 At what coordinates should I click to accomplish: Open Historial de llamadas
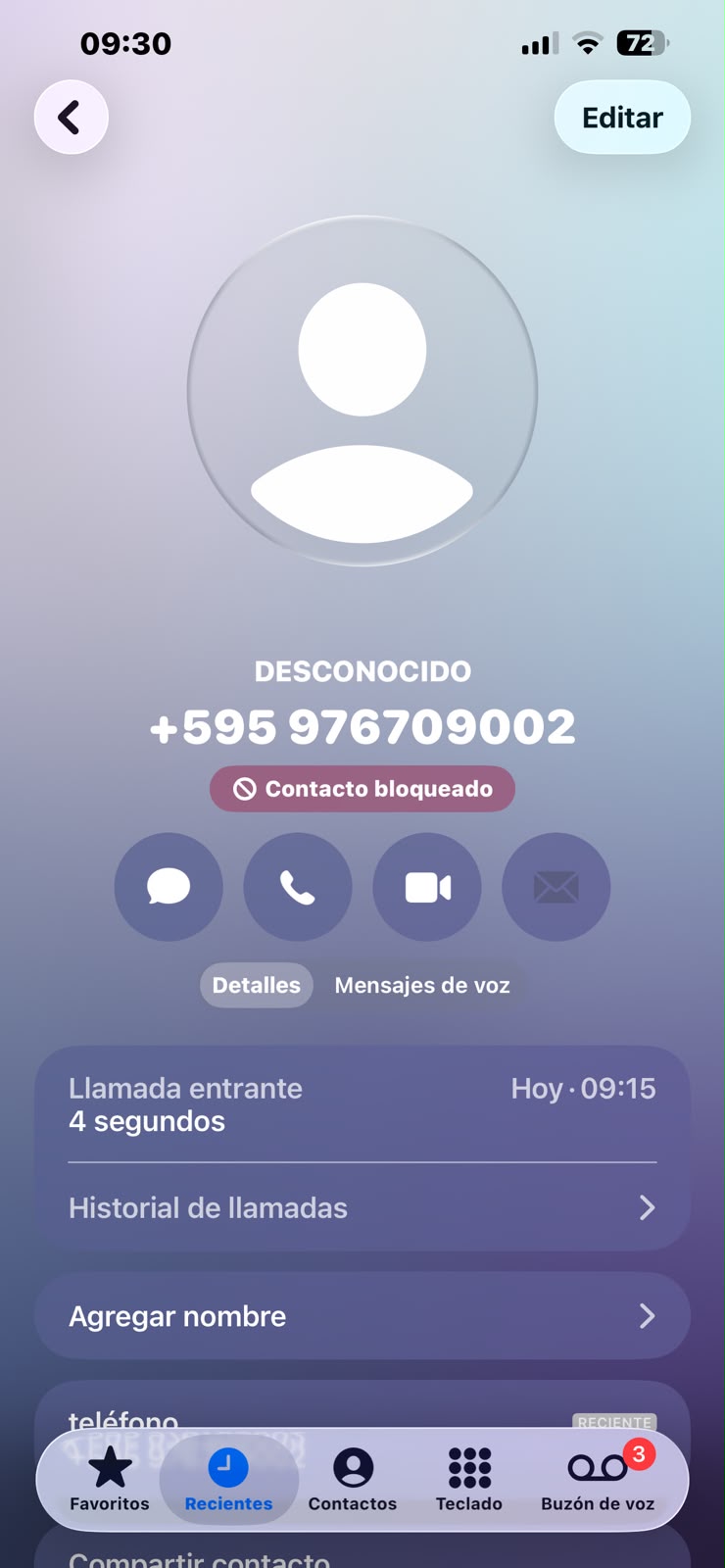(x=362, y=1207)
